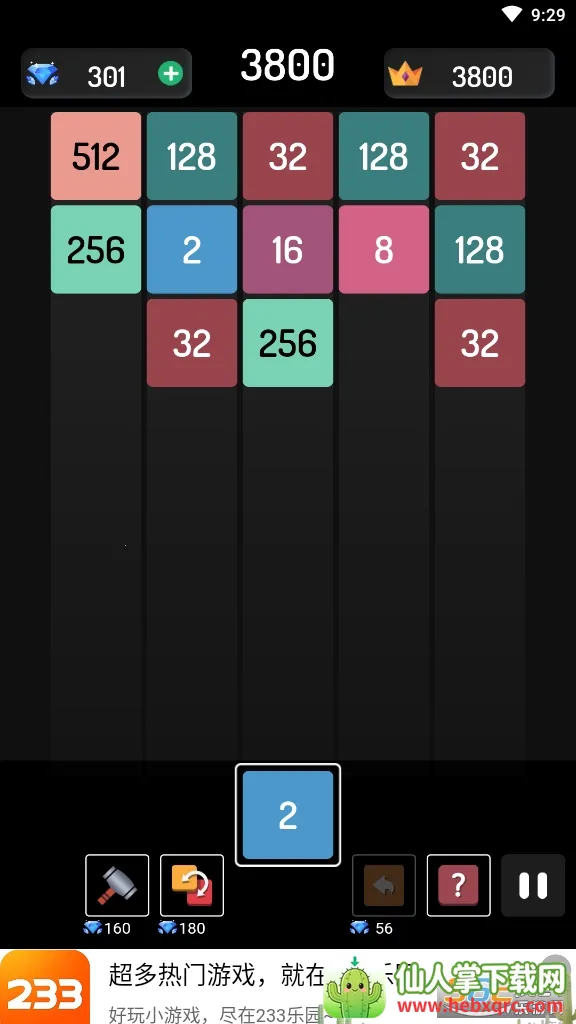Use the hammer power-up costing 160 gems
This screenshot has width=576, height=1024.
(x=117, y=886)
